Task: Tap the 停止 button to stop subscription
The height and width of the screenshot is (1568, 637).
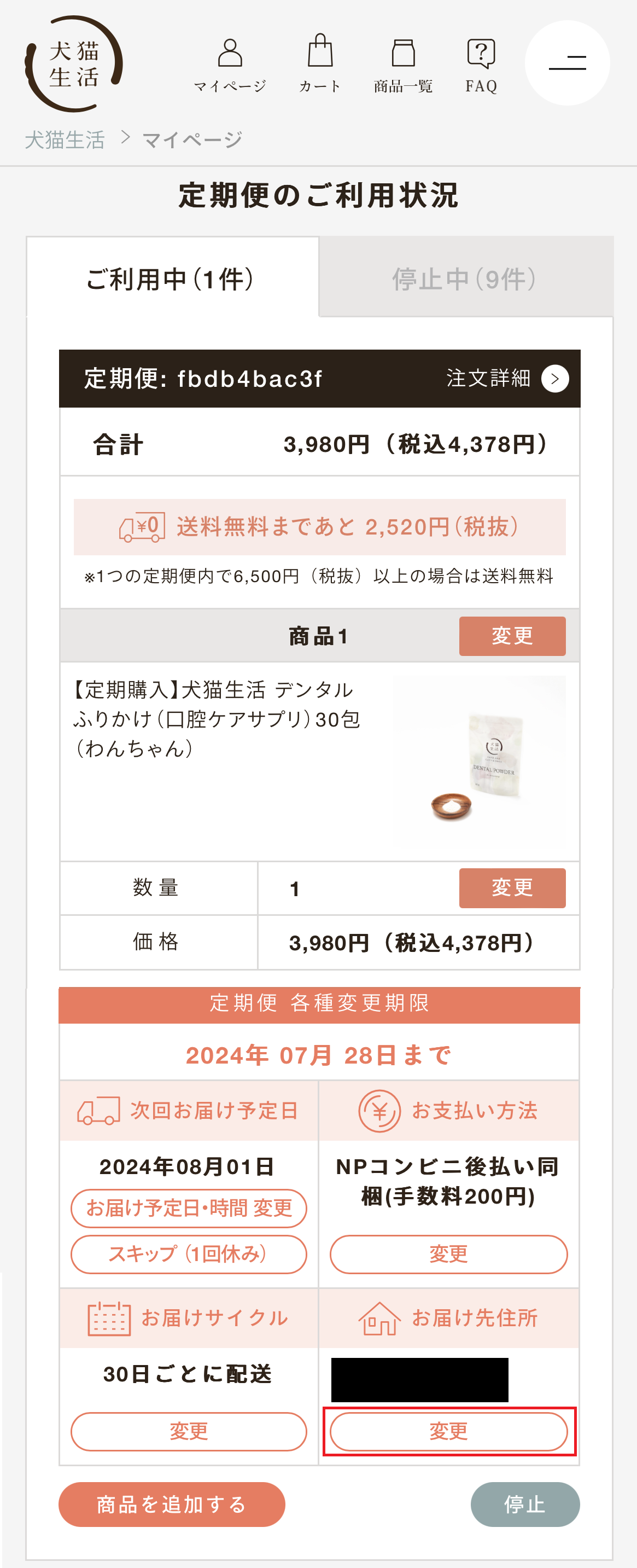Action: (x=524, y=1504)
